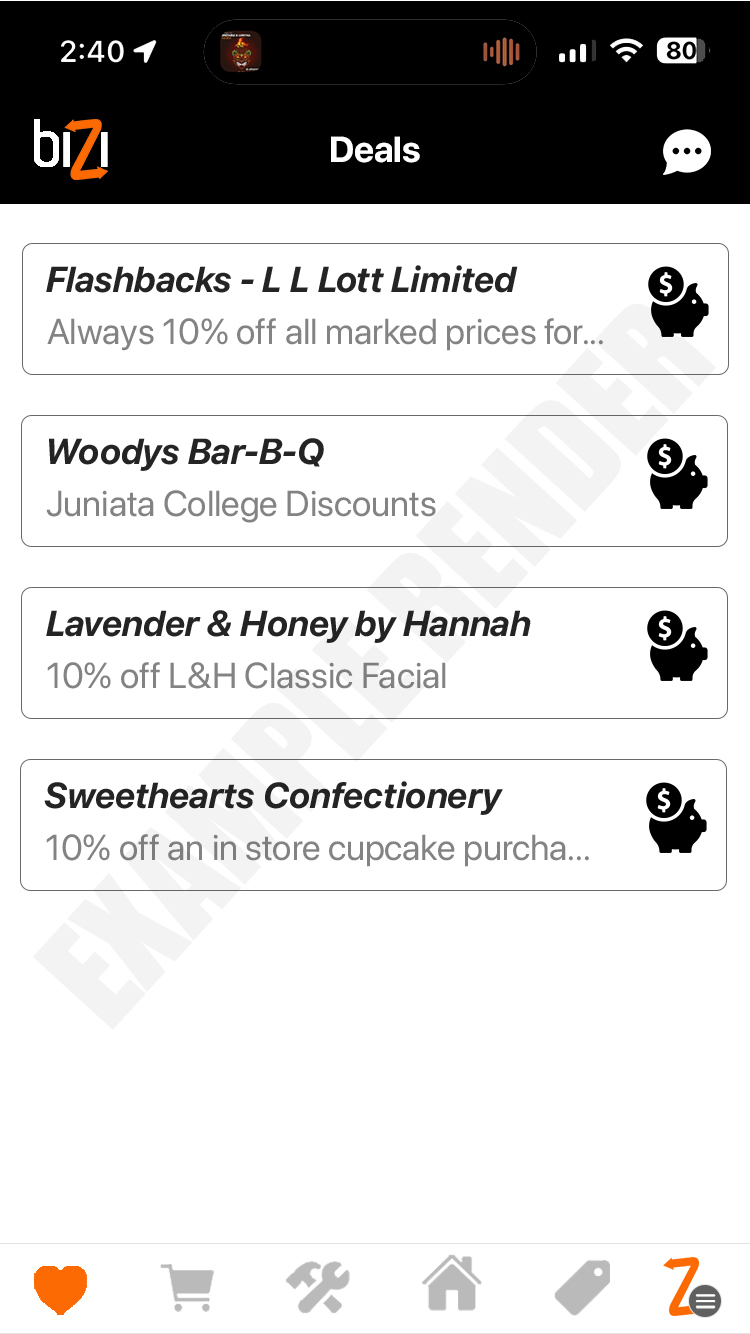750x1334 pixels.
Task: Select the Sweethearts Confectionery deal
Action: (373, 825)
